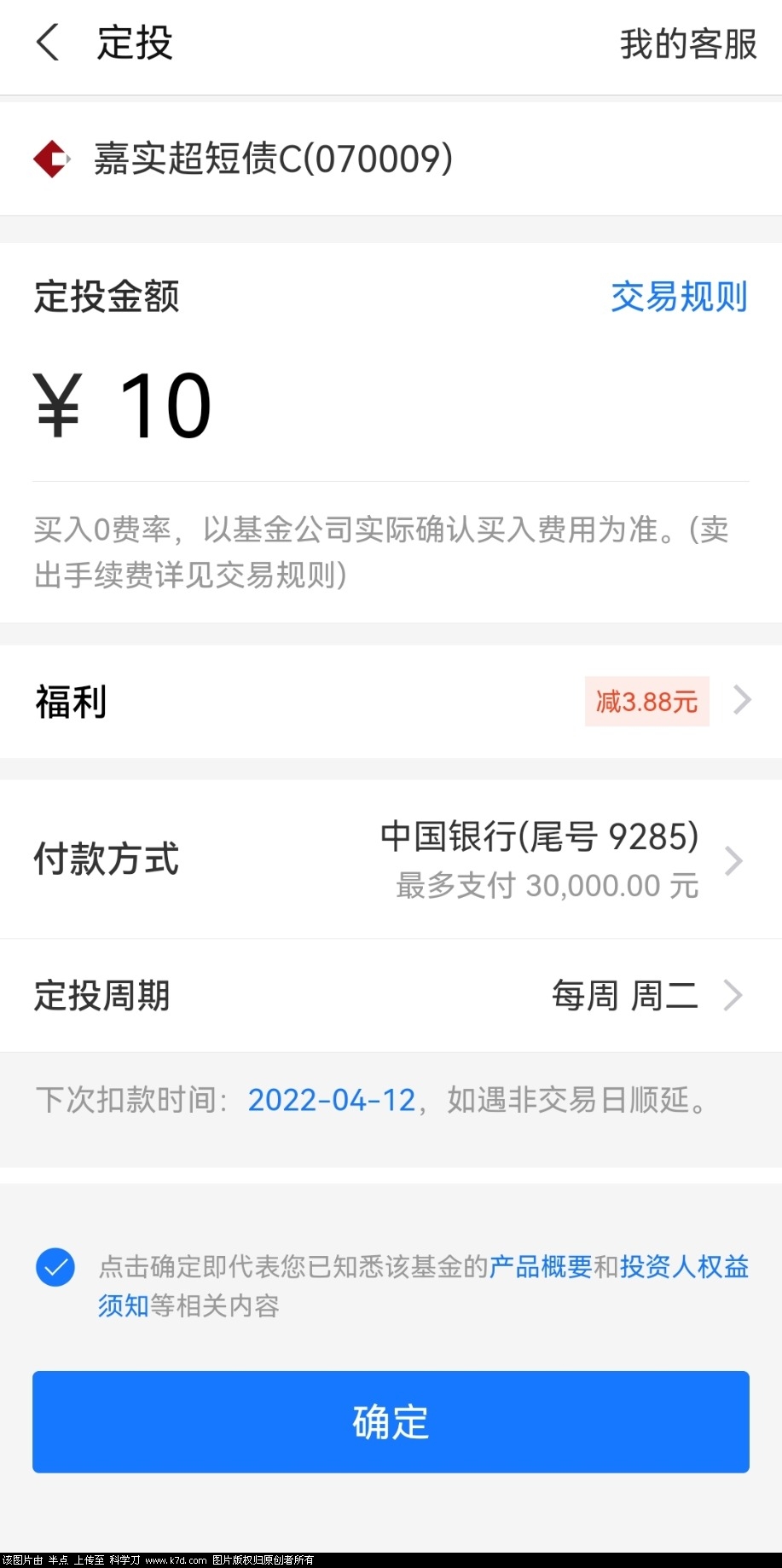Open the 福利 benefits detail
This screenshot has width=782, height=1568.
tap(71, 701)
